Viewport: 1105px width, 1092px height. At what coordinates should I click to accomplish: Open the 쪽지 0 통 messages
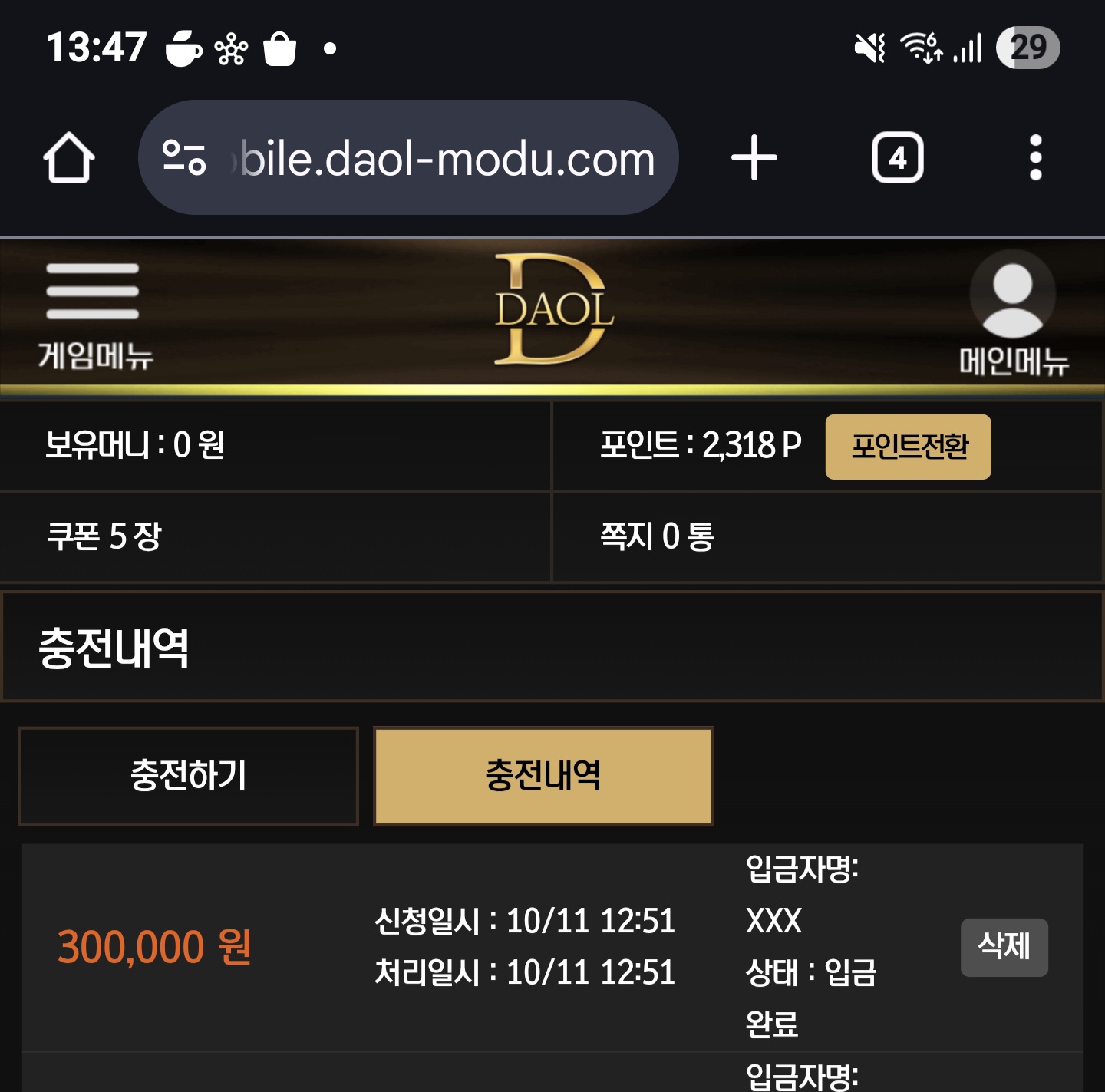[x=657, y=536]
